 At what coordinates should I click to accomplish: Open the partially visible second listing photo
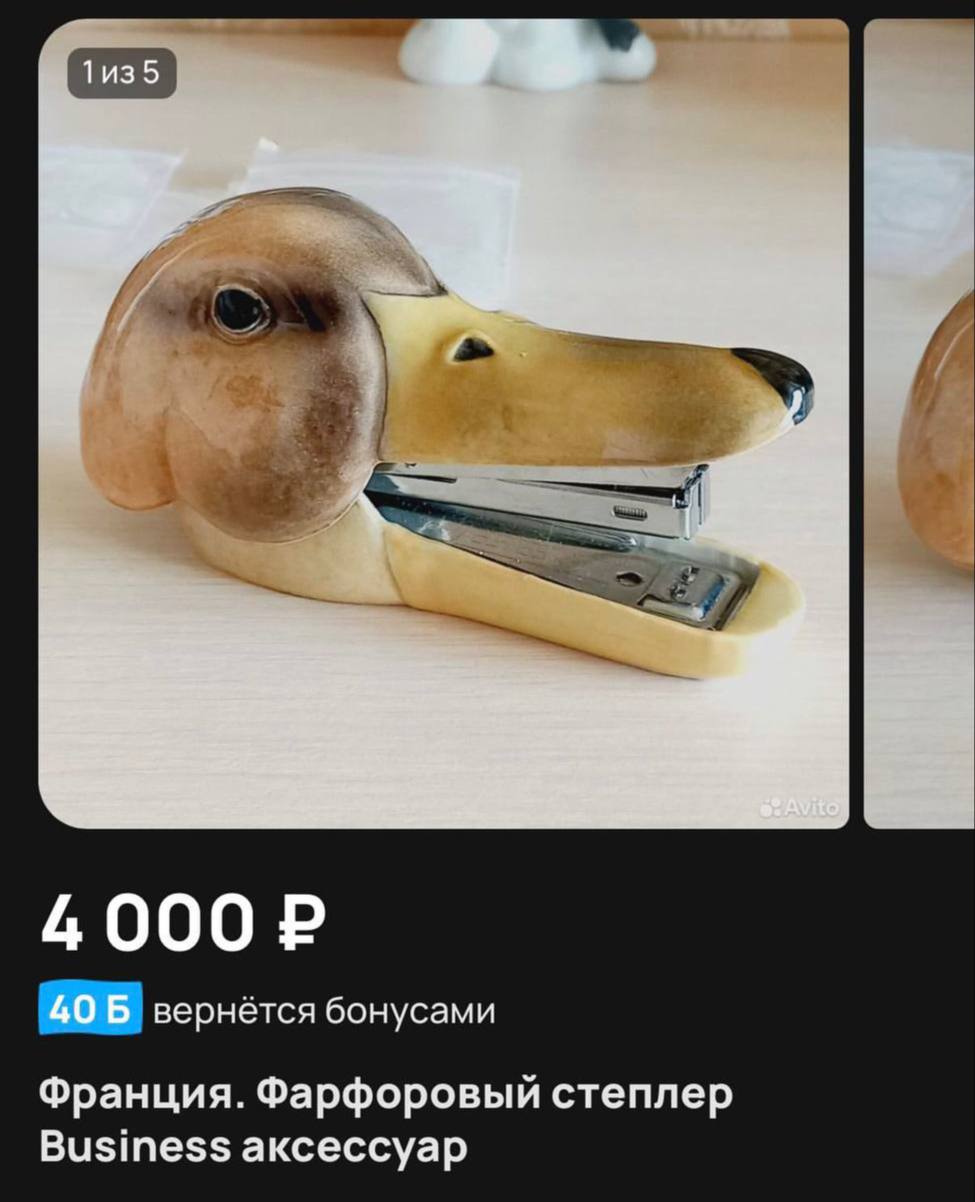[x=920, y=424]
